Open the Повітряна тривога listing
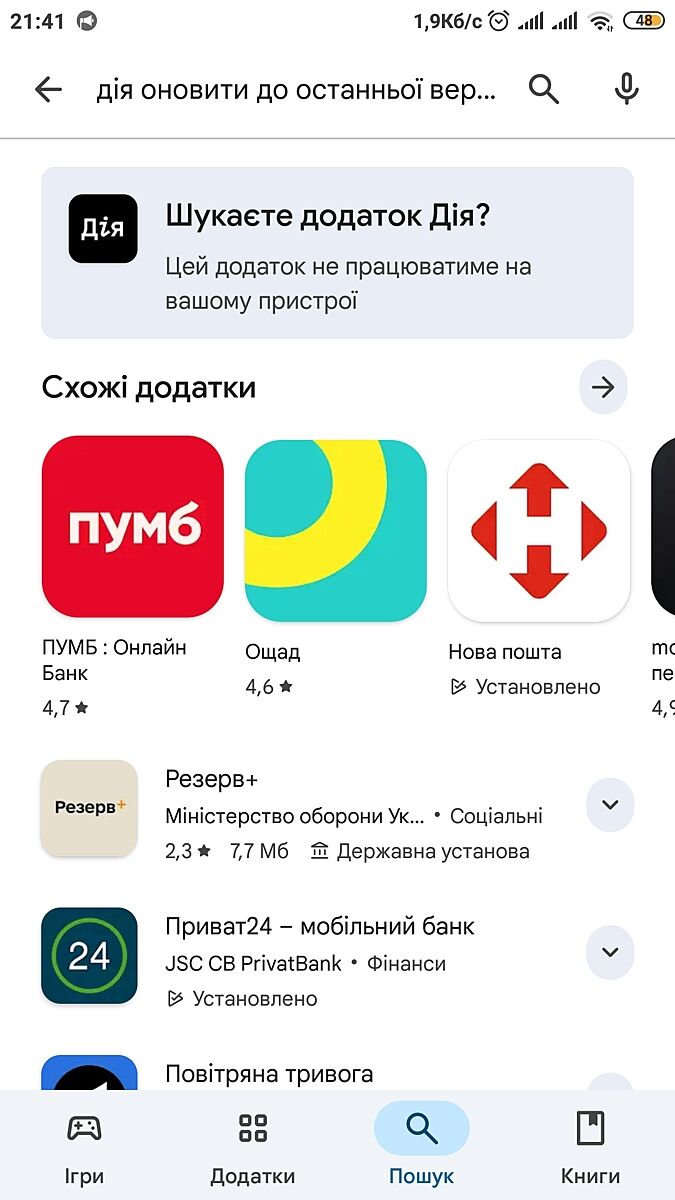Image resolution: width=675 pixels, height=1200 pixels. click(270, 1074)
